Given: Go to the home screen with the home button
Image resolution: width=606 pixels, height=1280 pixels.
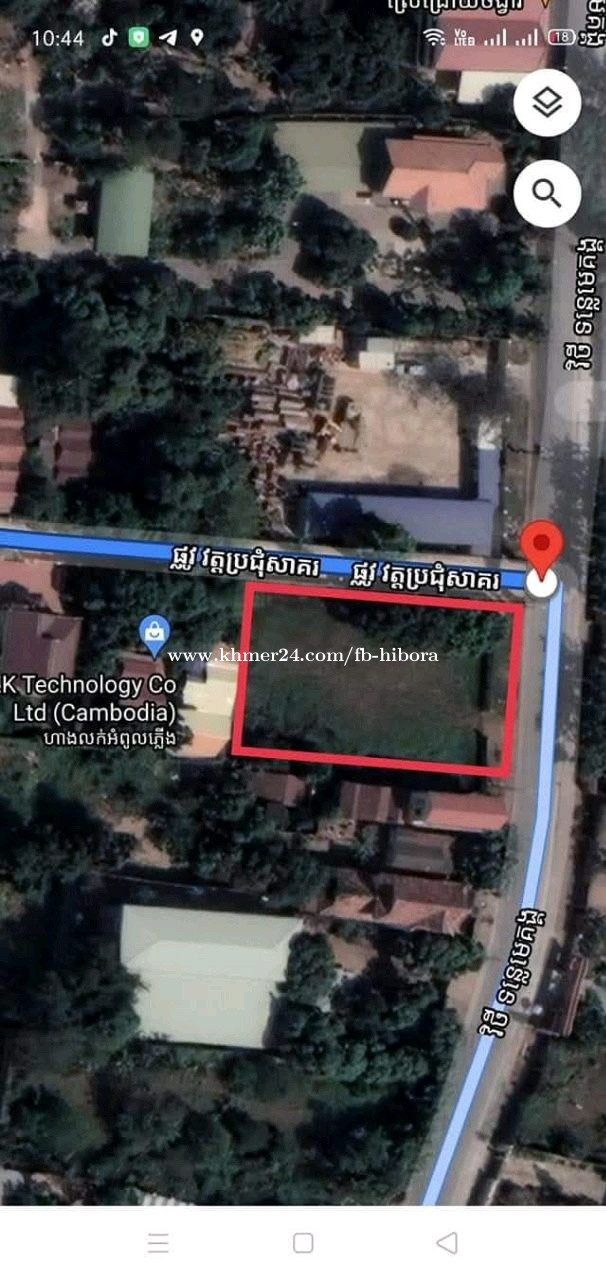Looking at the screenshot, I should pos(303,1243).
